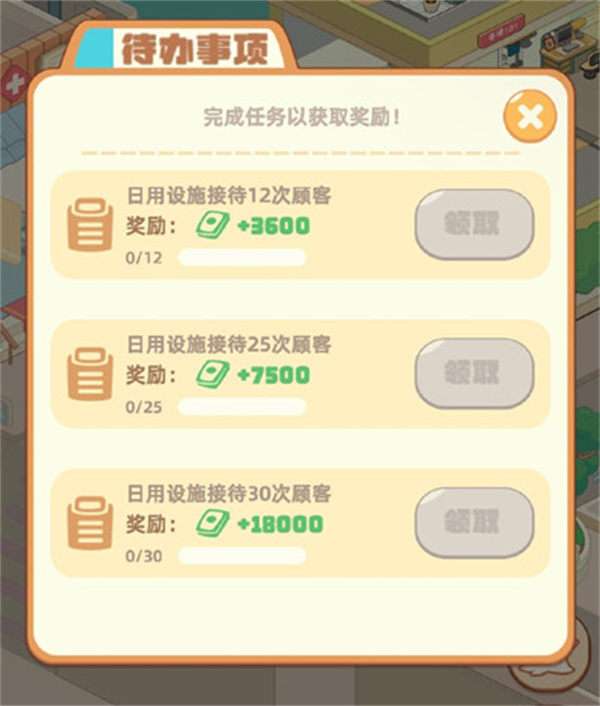600x706 pixels.
Task: Claim the +18000 reward with 领取
Action: coord(474,522)
